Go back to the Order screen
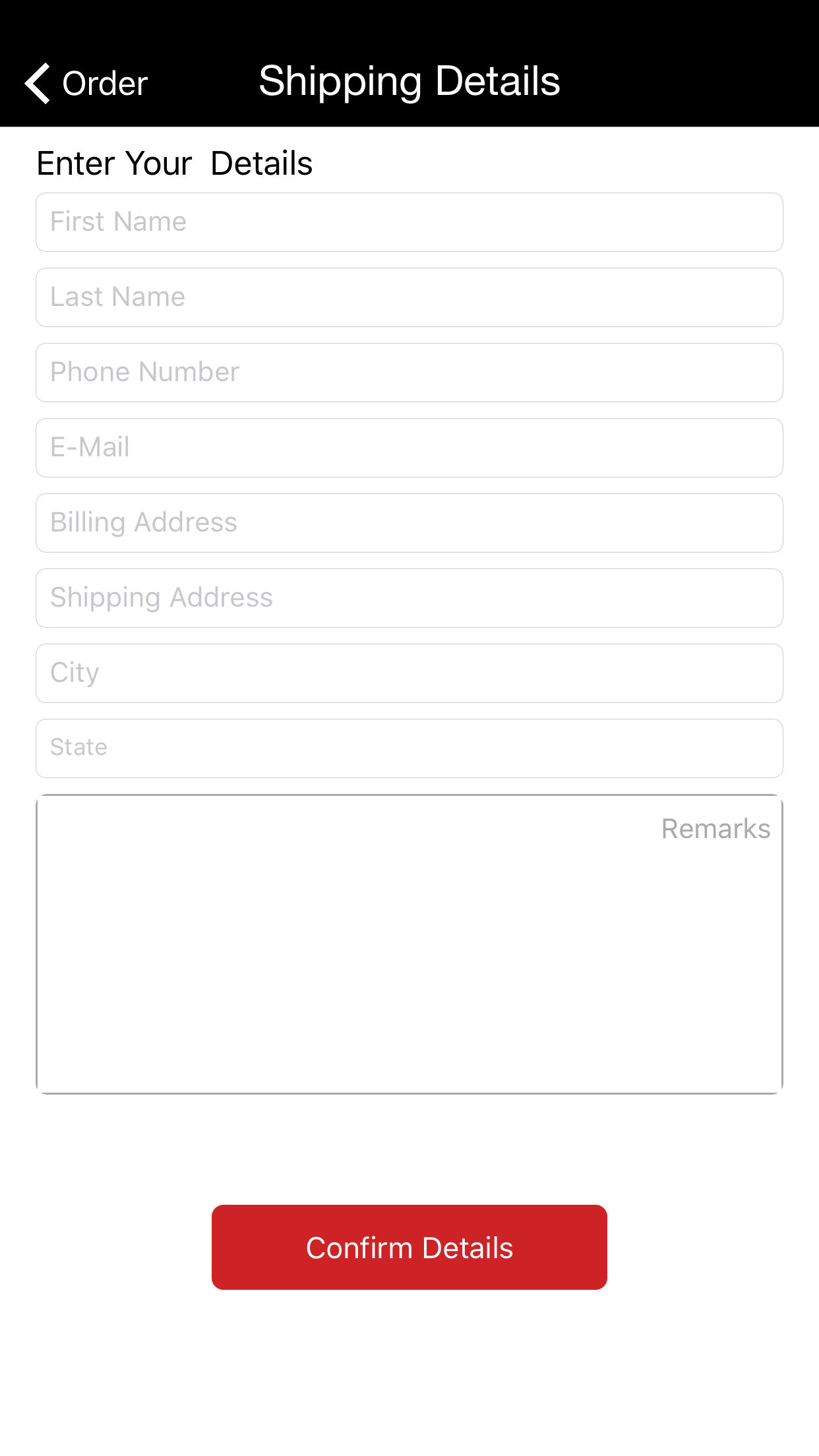 (86, 83)
